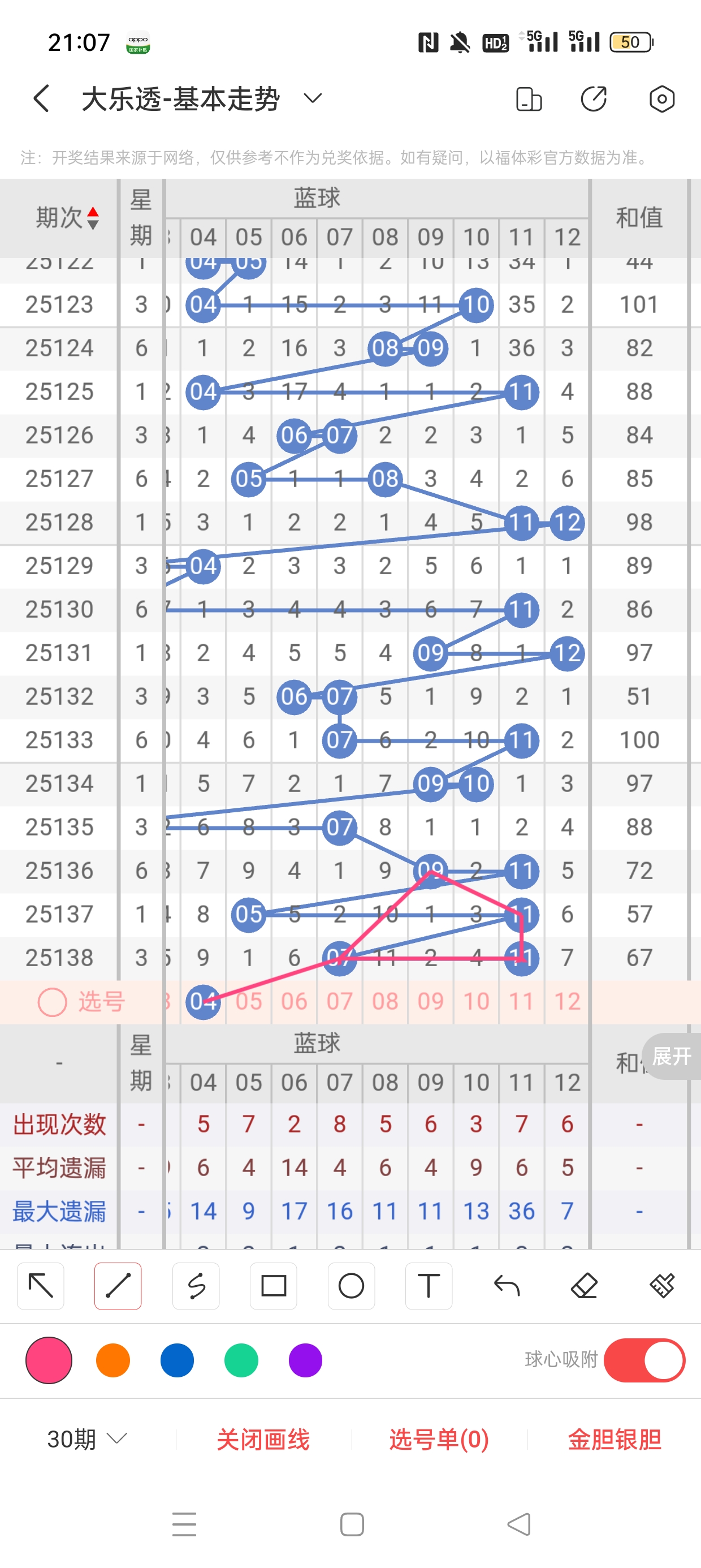Open the 30期 period count dropdown

(87, 1439)
